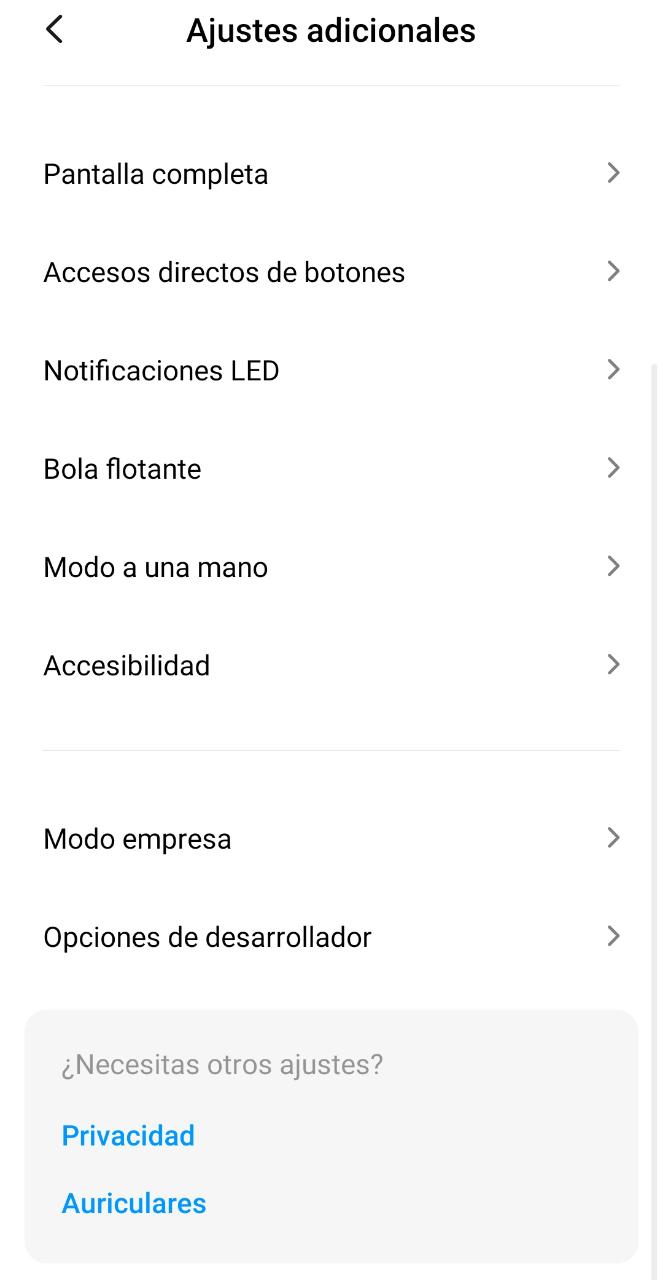The image size is (663, 1280).
Task: Select Notificaciones LED row
Action: (x=330, y=370)
